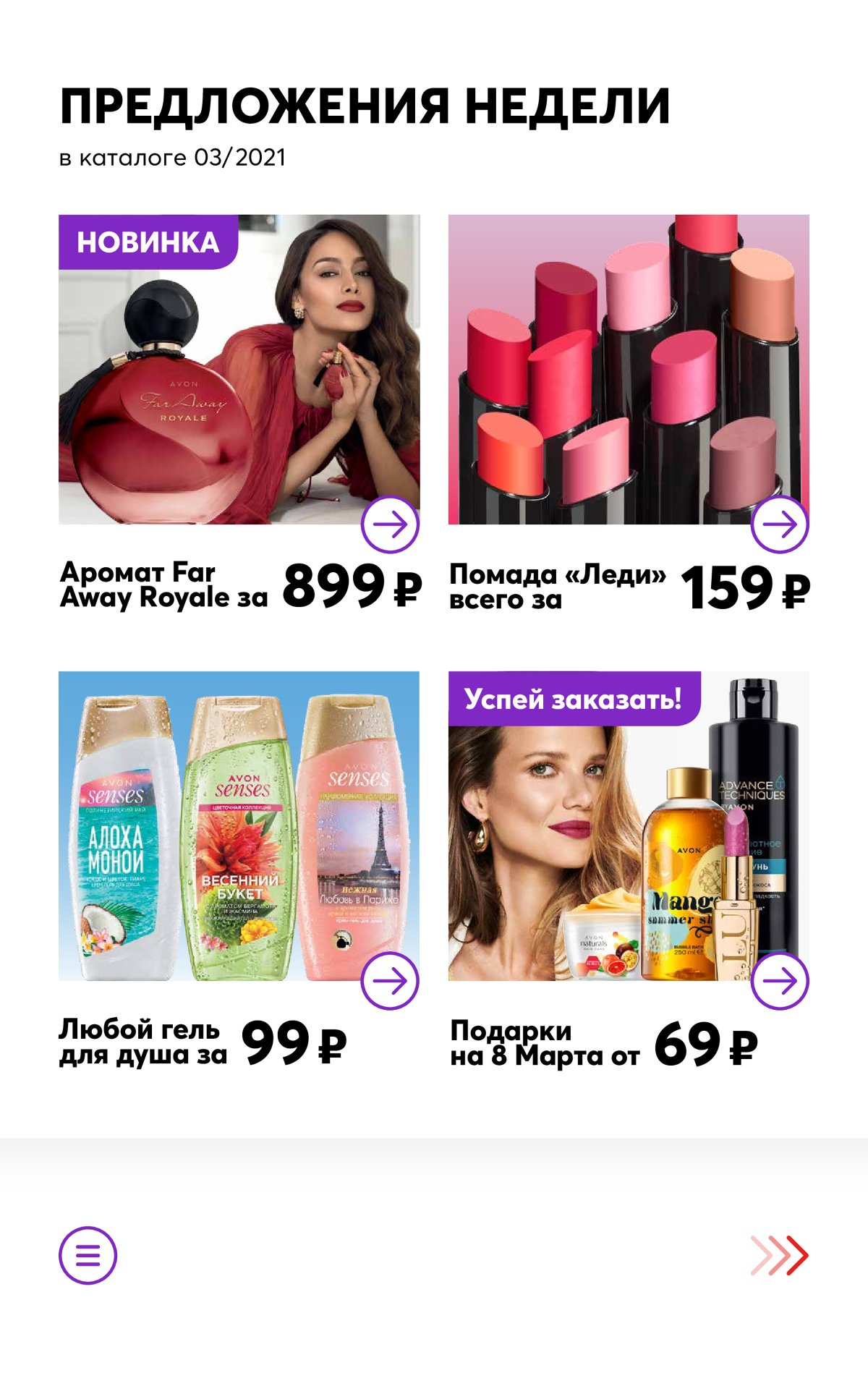View the Senses shower gels tile
Viewport: 868px width, 1373px height.
click(x=239, y=826)
